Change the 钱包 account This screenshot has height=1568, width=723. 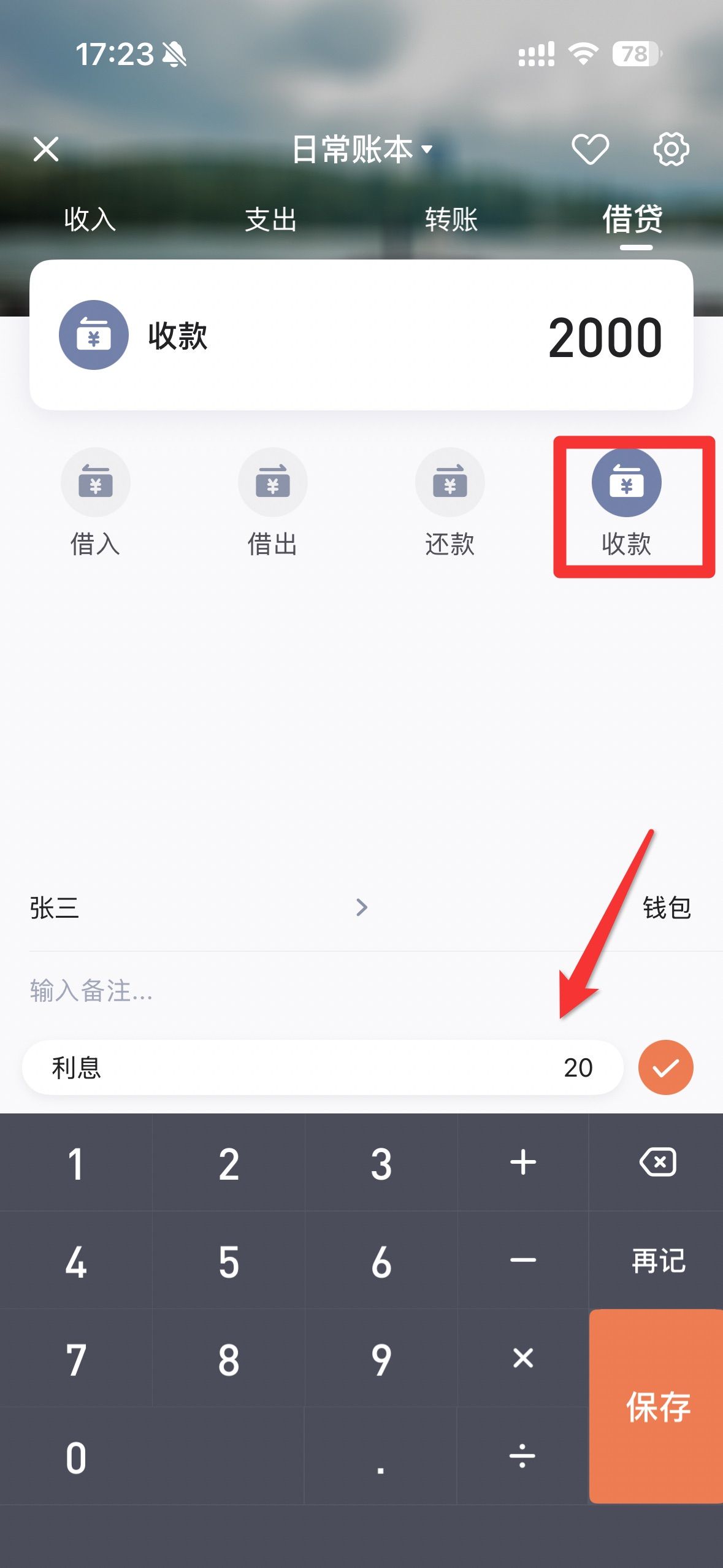click(667, 907)
